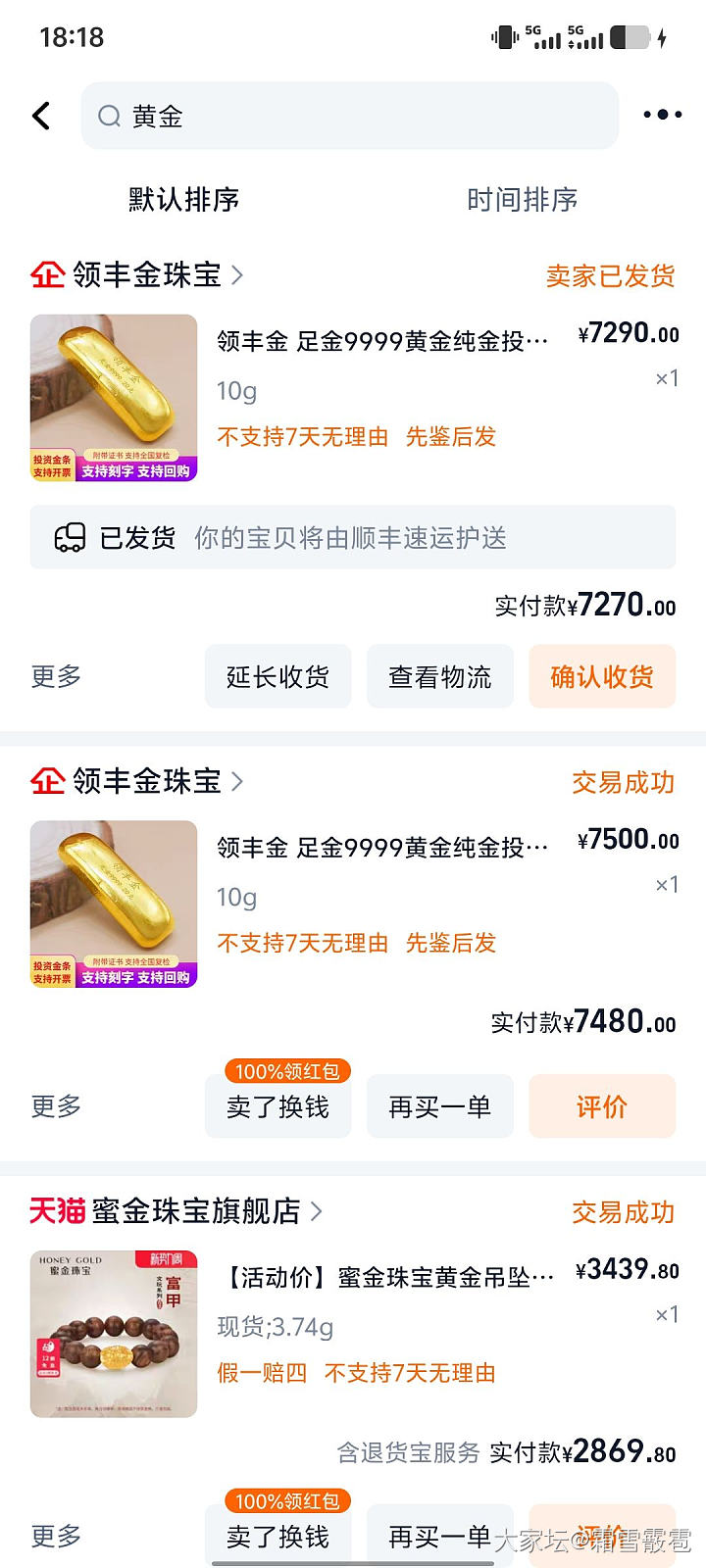View the 已发货 shipping status row
Screen dimensions: 706x1568
point(353,537)
